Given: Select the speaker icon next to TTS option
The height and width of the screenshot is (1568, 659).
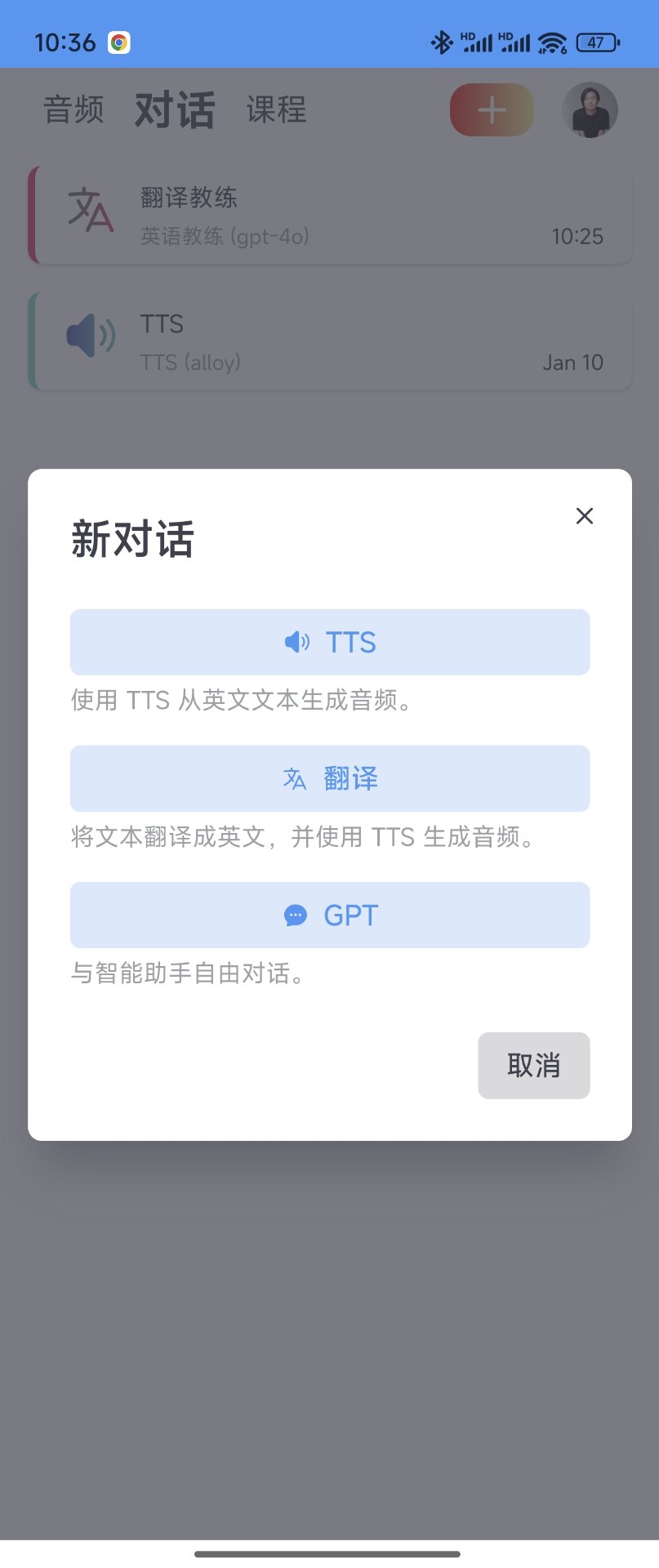Looking at the screenshot, I should [x=296, y=642].
